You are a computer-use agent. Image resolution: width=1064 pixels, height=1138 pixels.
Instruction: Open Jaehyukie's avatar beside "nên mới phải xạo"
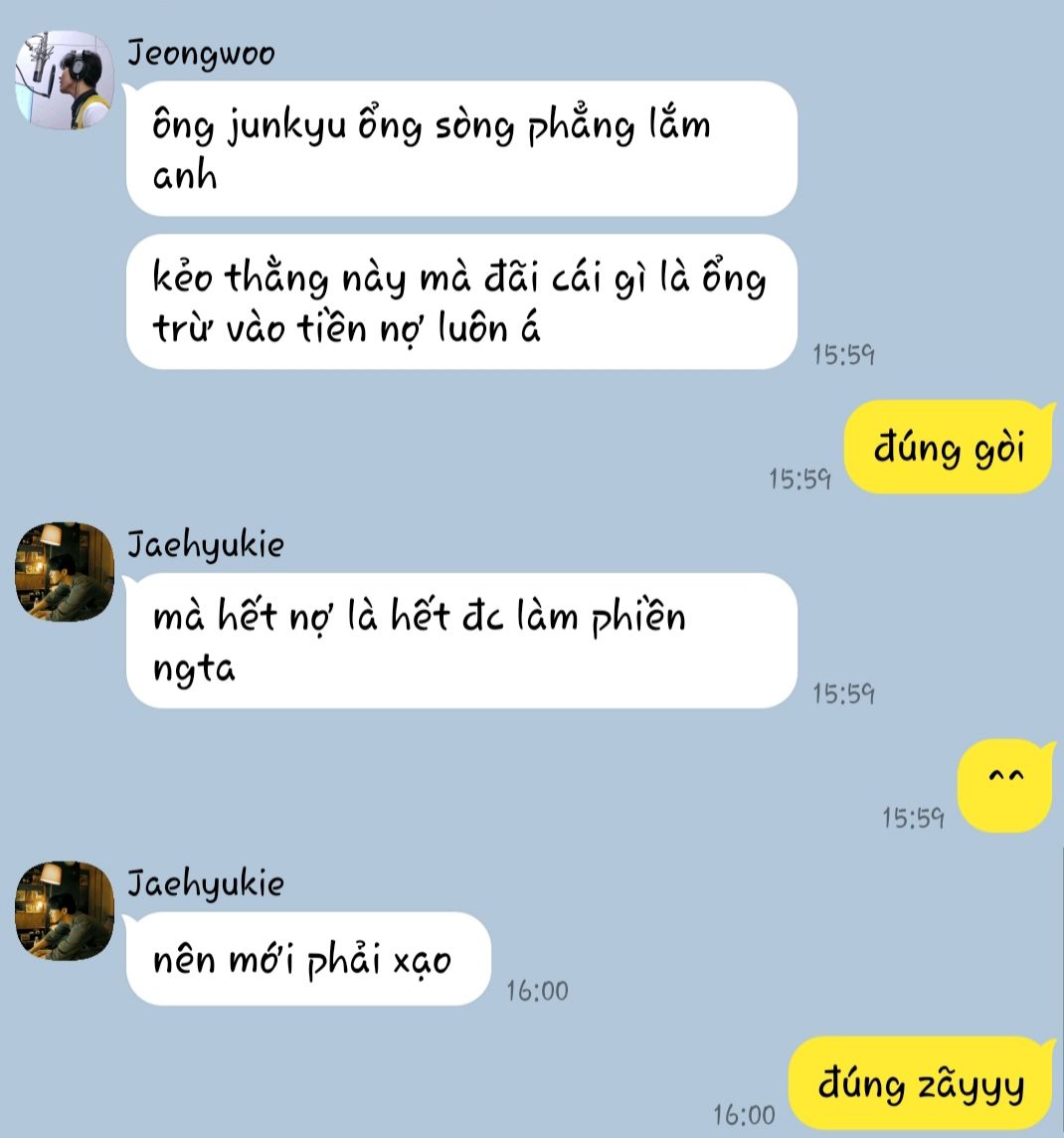tap(64, 910)
